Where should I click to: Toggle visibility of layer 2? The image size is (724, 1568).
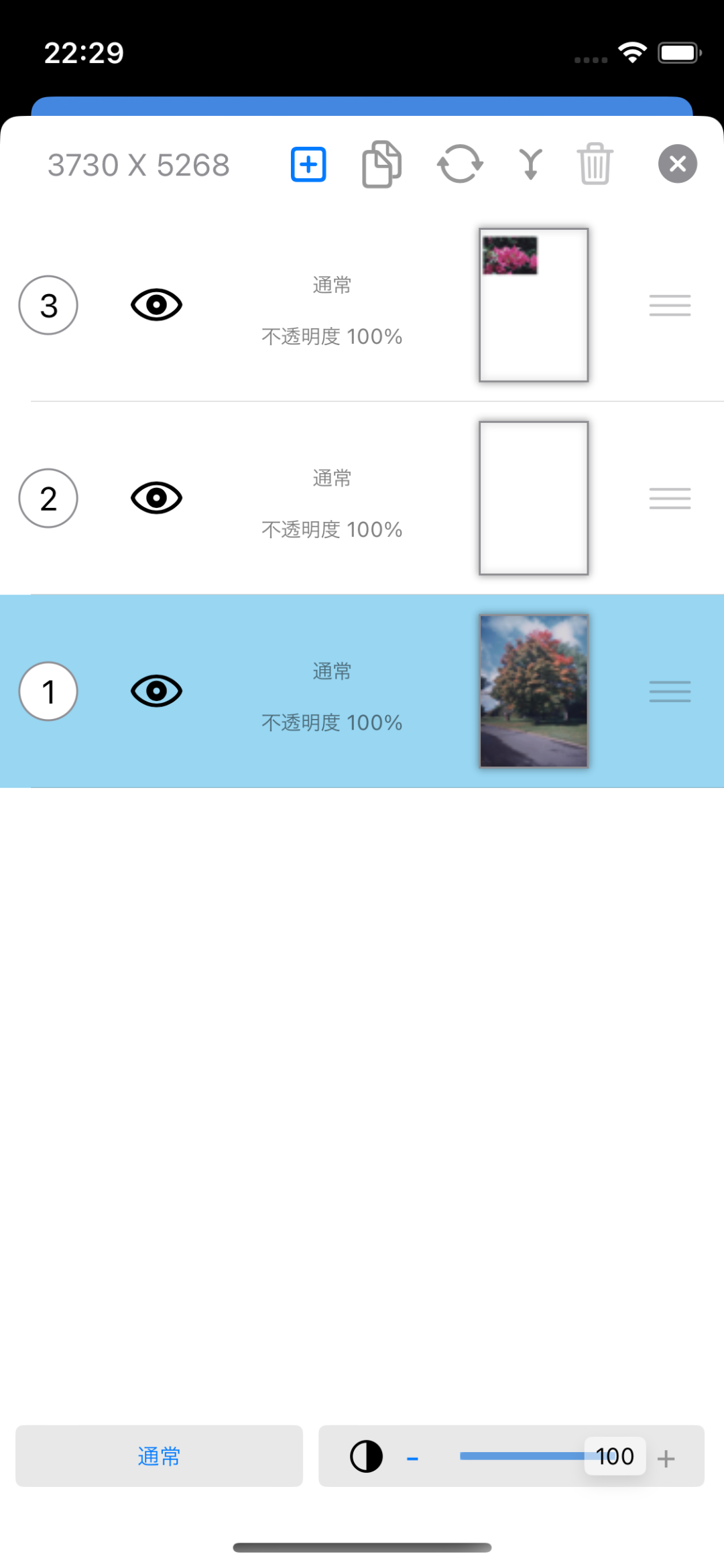pyautogui.click(x=156, y=499)
